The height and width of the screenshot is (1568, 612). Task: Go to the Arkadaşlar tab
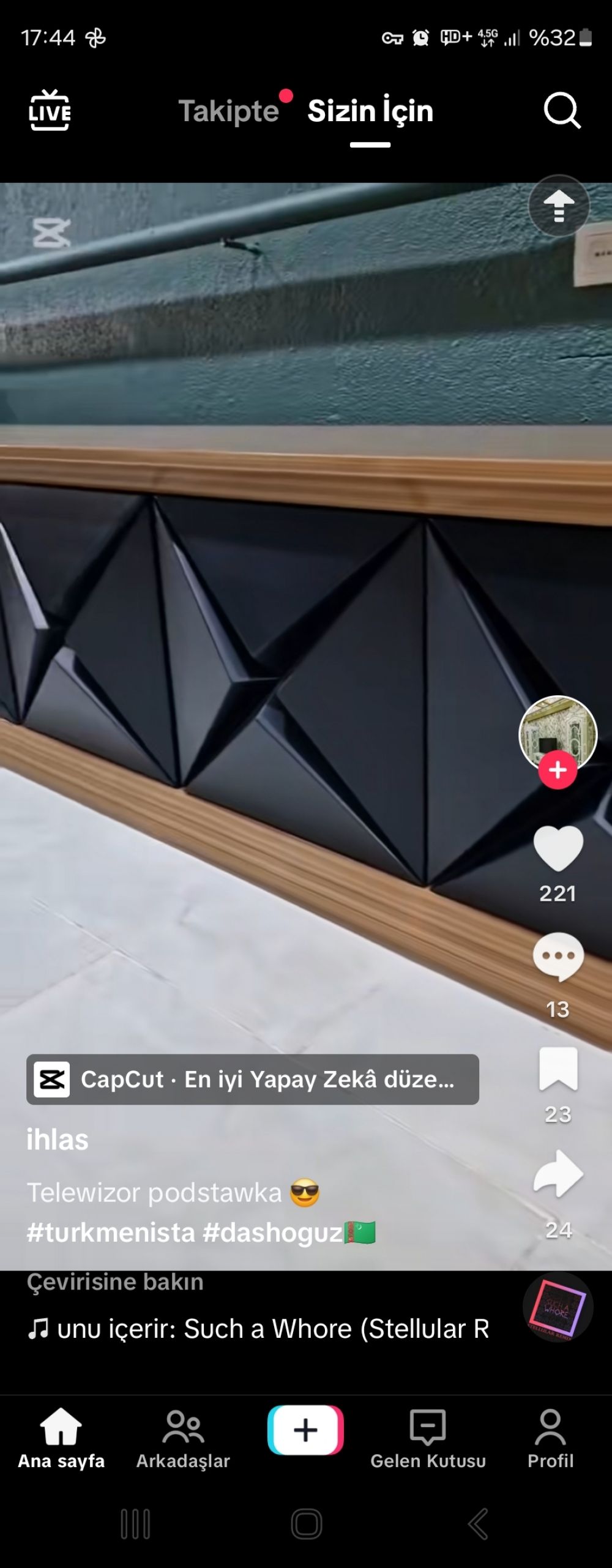click(183, 1438)
